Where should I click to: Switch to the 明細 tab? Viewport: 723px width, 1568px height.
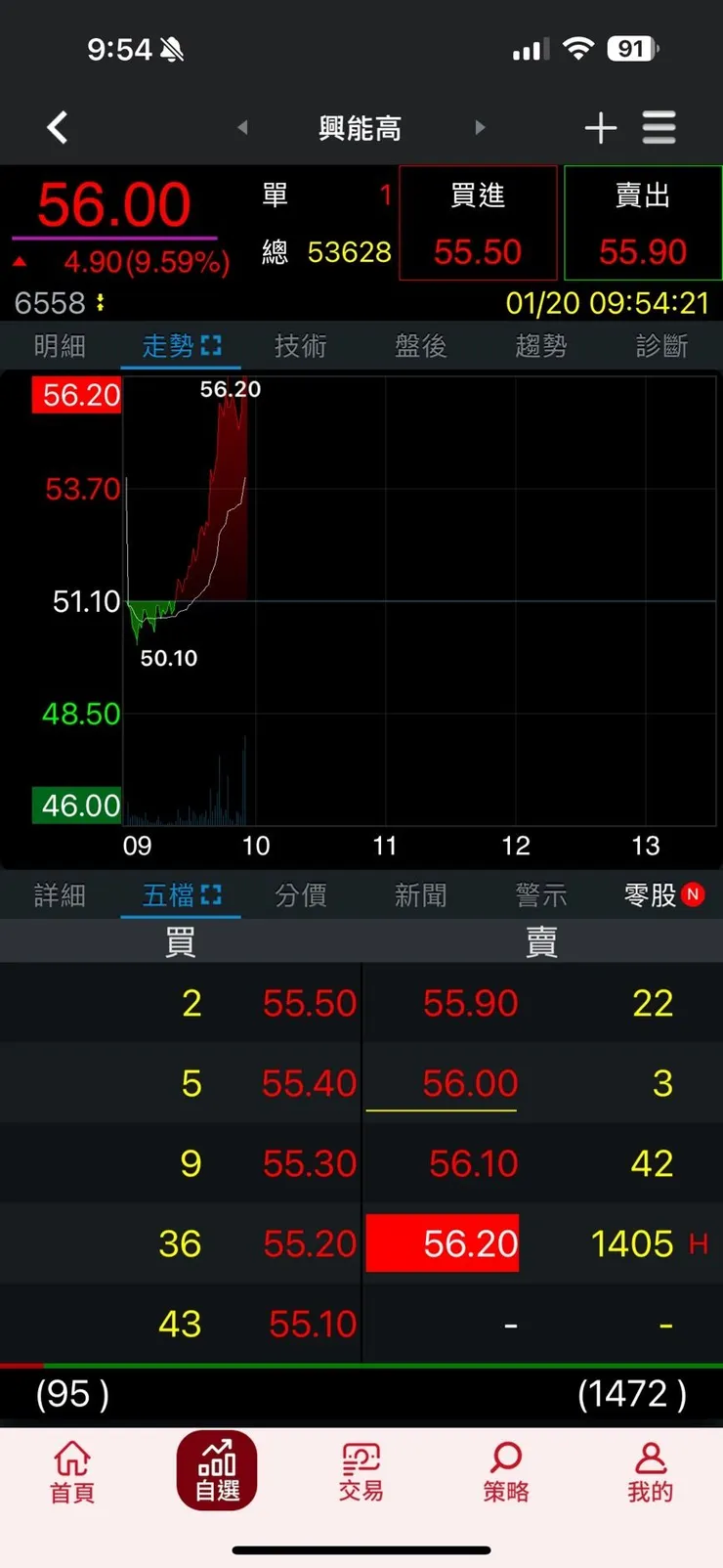tap(60, 346)
